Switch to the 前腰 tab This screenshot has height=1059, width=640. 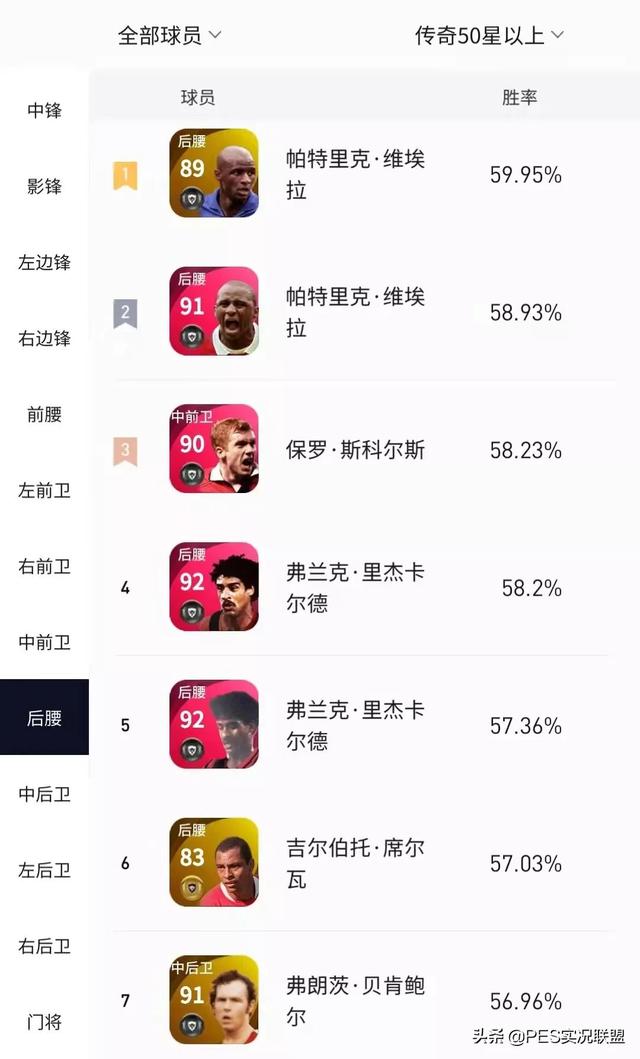44,415
